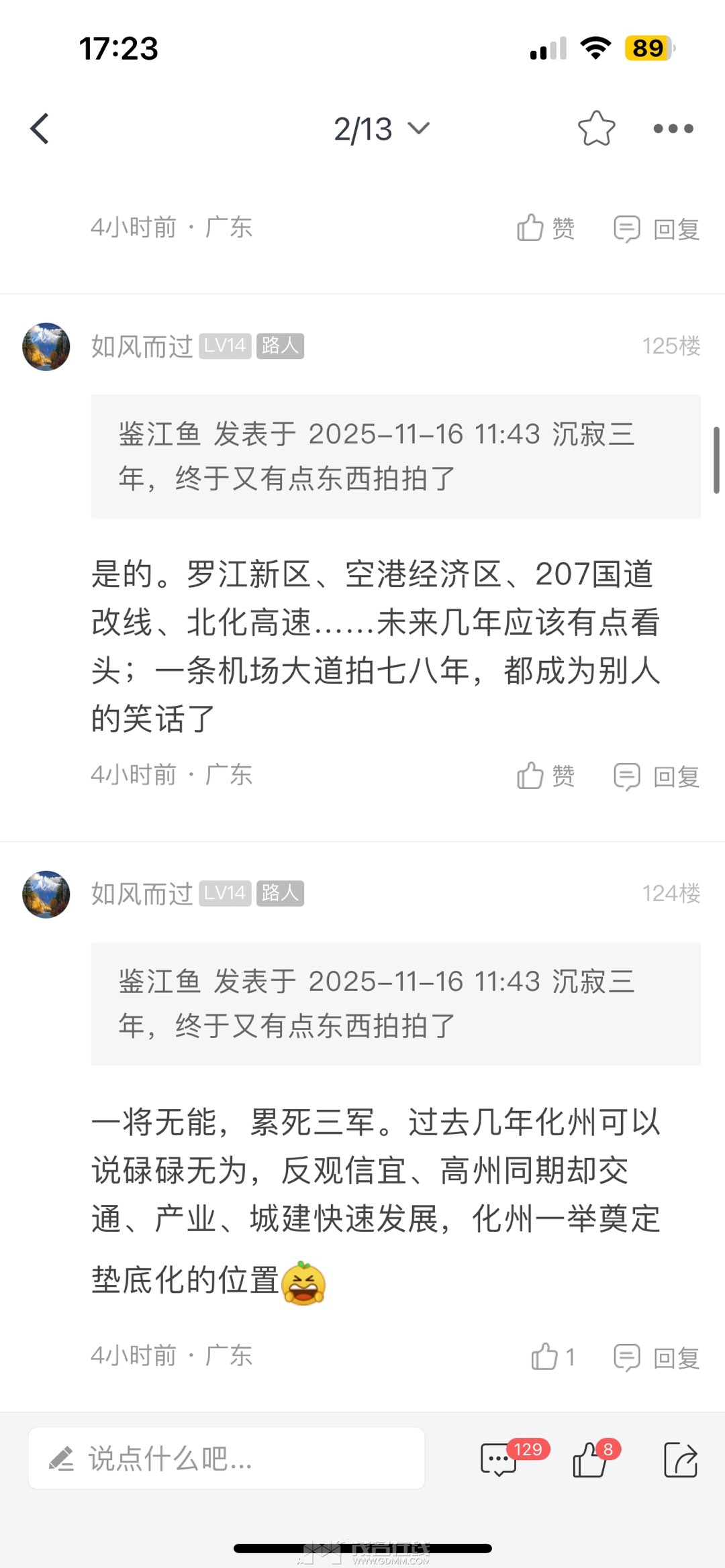Open 如风而过's avatar on floor 125

[x=46, y=347]
